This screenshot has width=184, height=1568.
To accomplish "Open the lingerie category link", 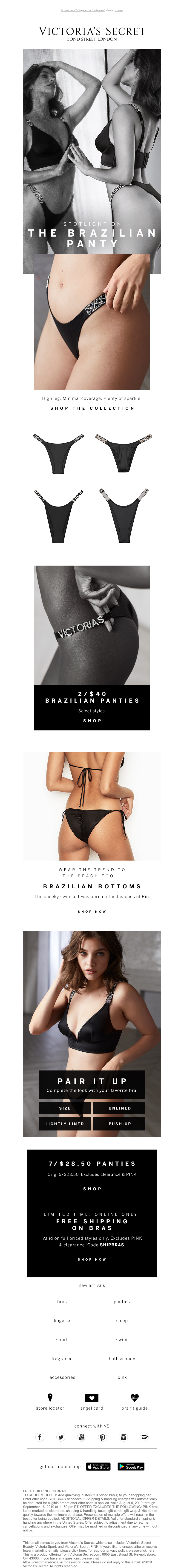I will pos(62,1320).
